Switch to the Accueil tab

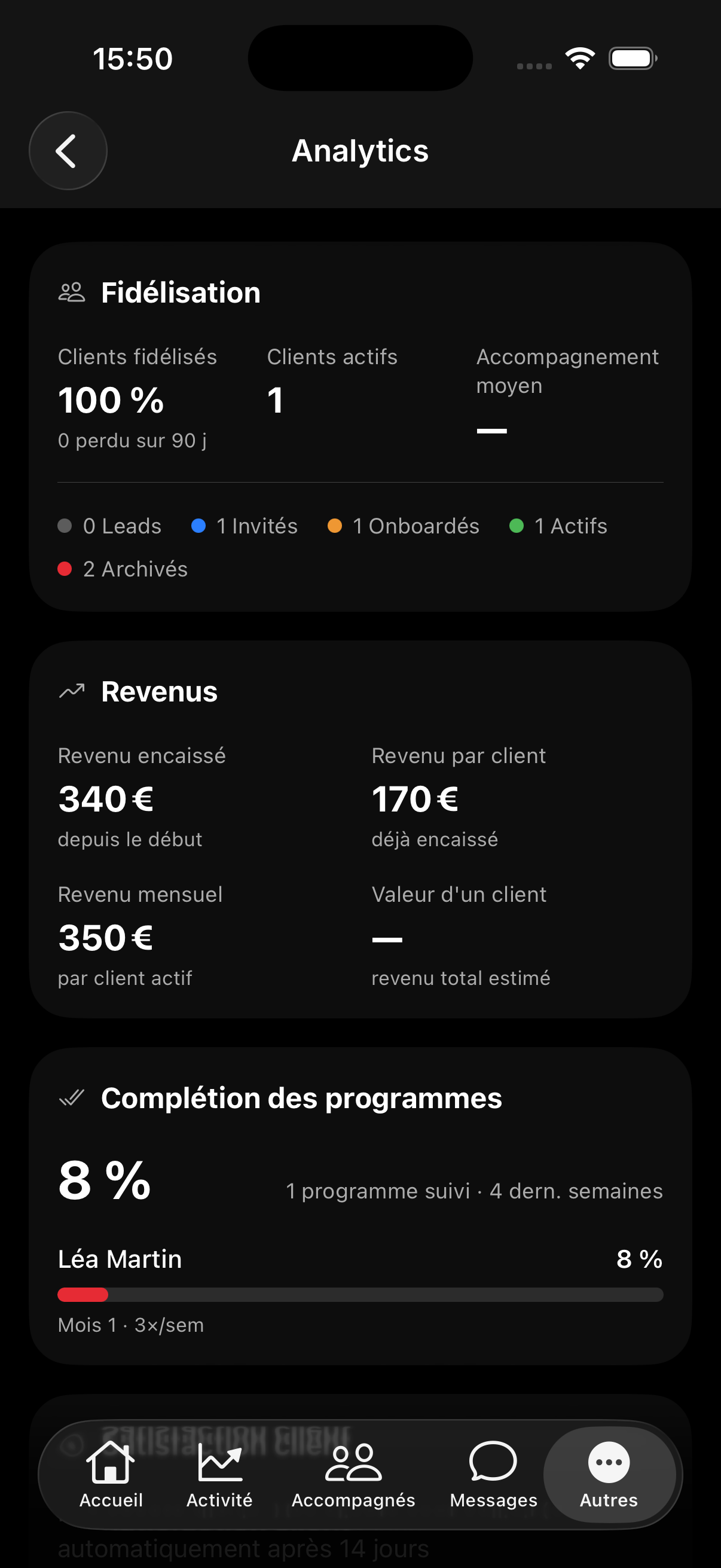(111, 1475)
